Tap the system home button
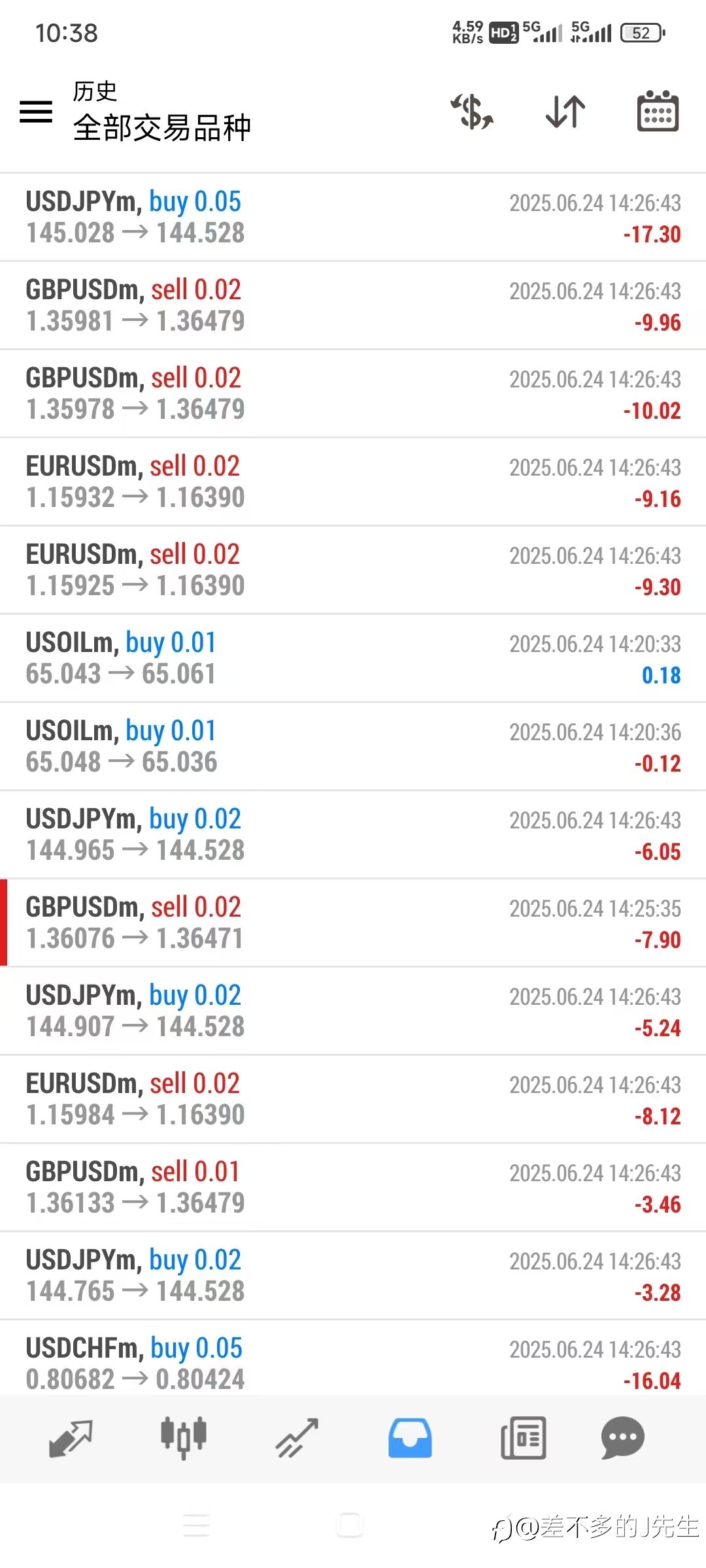Viewport: 706px width, 1568px height. [x=350, y=1525]
